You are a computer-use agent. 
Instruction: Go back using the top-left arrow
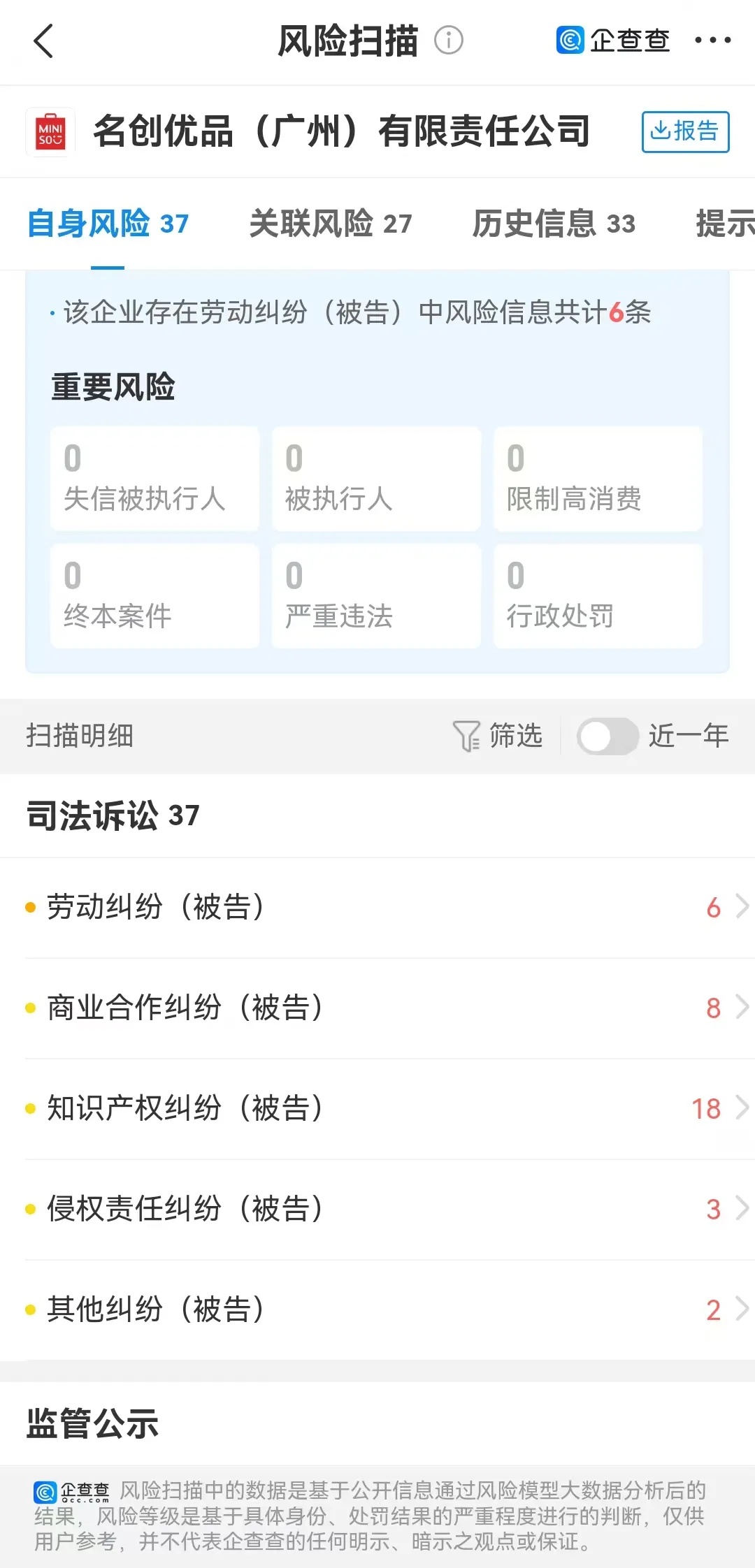coord(43,41)
